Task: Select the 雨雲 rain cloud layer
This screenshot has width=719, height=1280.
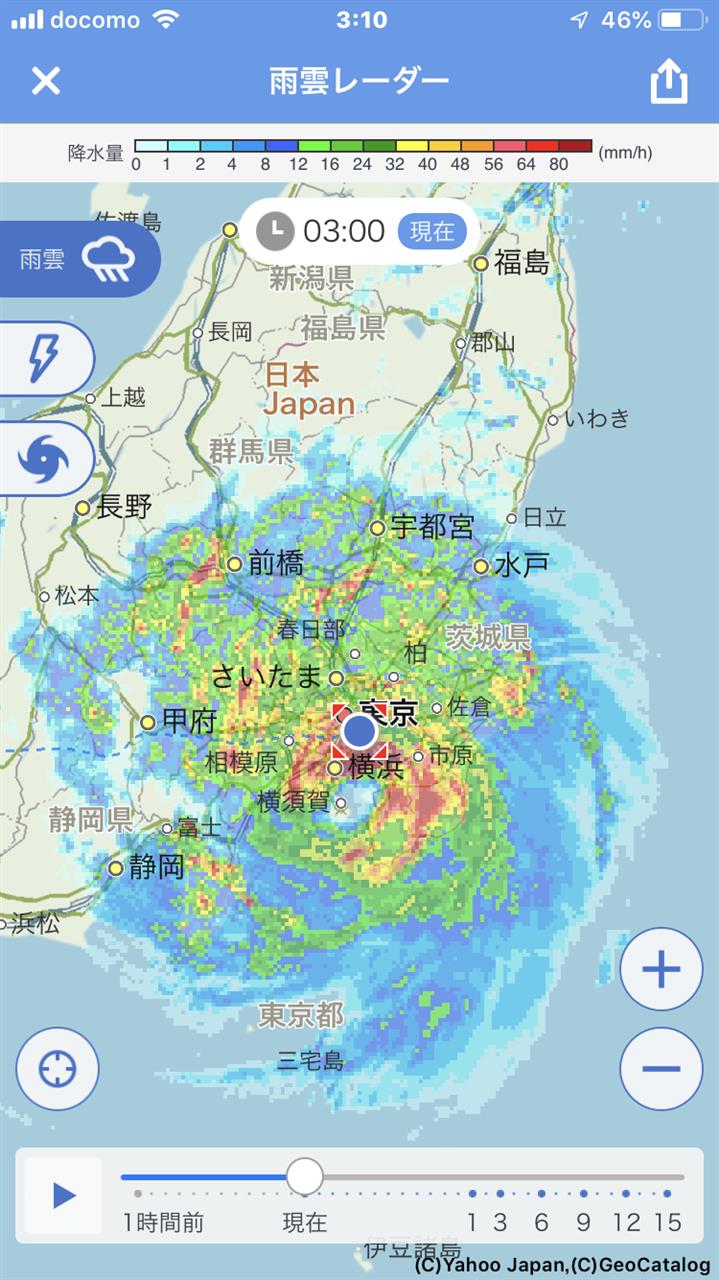Action: tap(78, 260)
